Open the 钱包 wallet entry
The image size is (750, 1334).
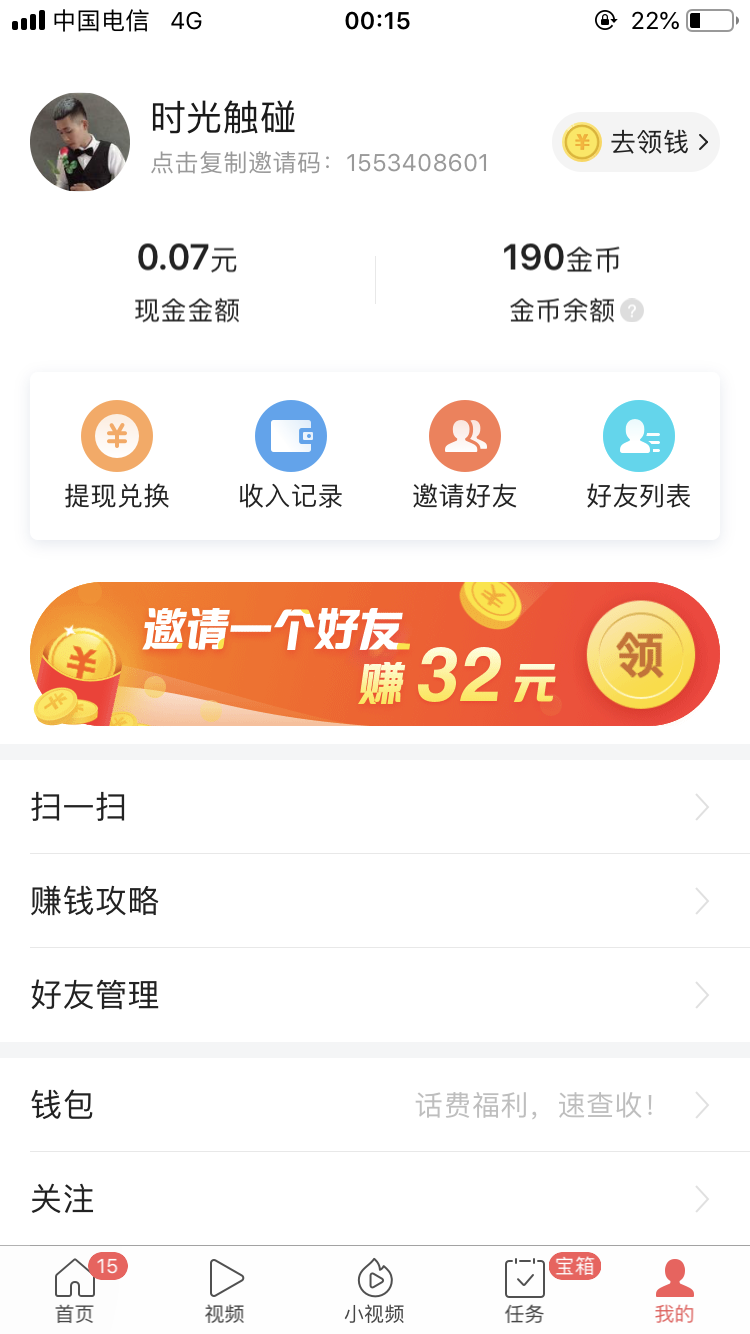(x=375, y=1105)
